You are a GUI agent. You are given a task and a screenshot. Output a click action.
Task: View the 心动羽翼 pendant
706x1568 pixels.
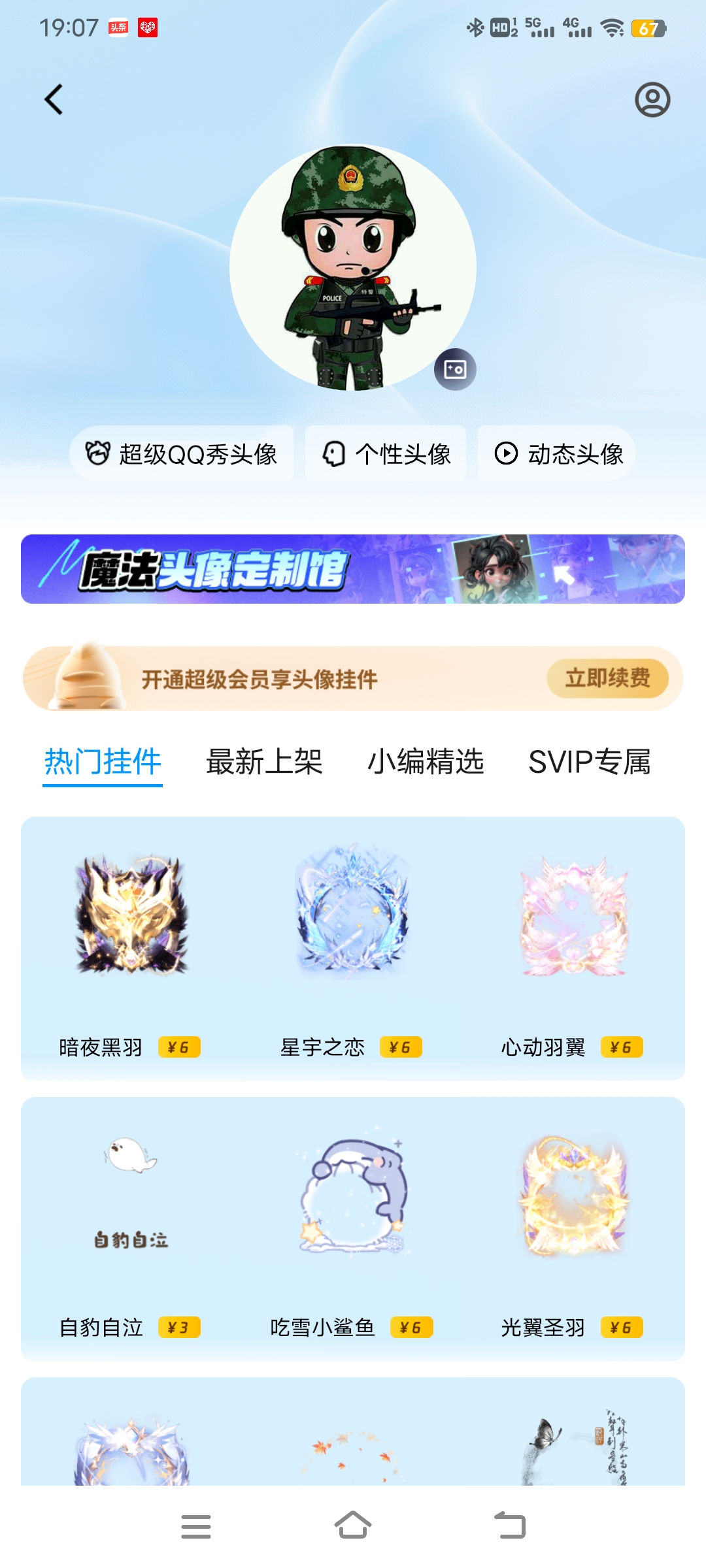[x=573, y=949]
